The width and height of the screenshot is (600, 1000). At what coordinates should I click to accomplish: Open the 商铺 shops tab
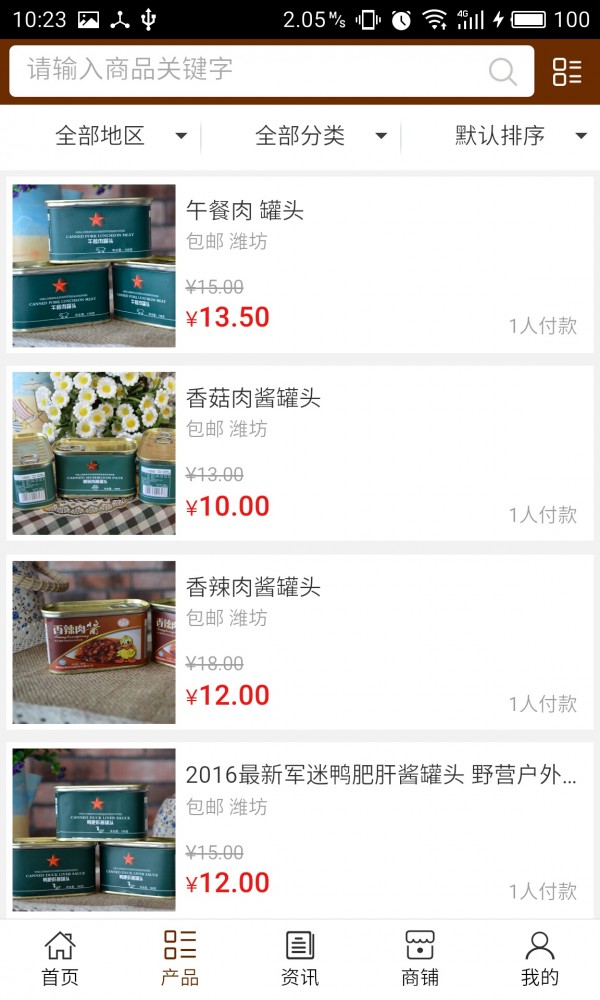420,958
